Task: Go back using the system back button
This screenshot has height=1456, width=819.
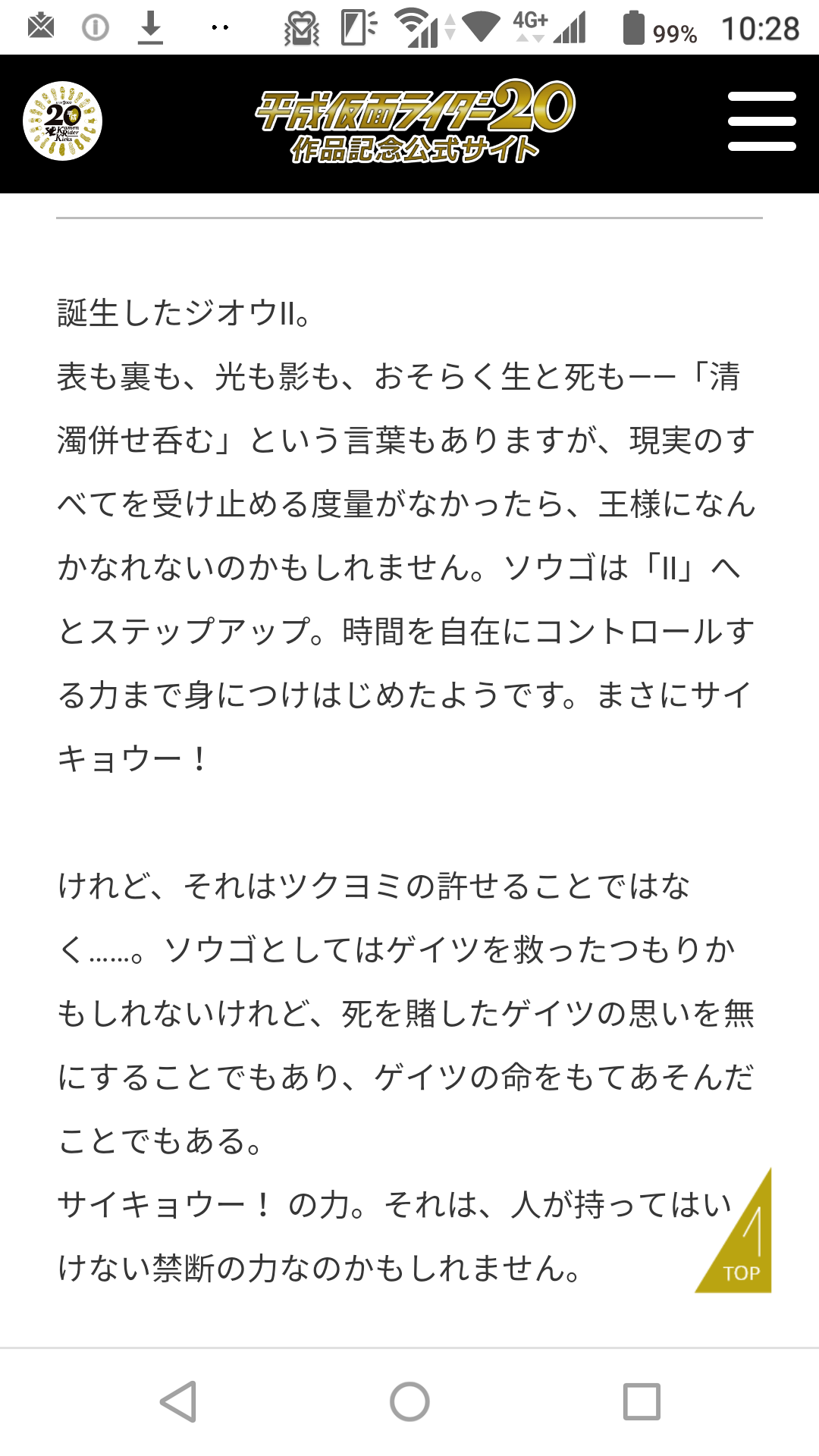Action: [179, 1401]
